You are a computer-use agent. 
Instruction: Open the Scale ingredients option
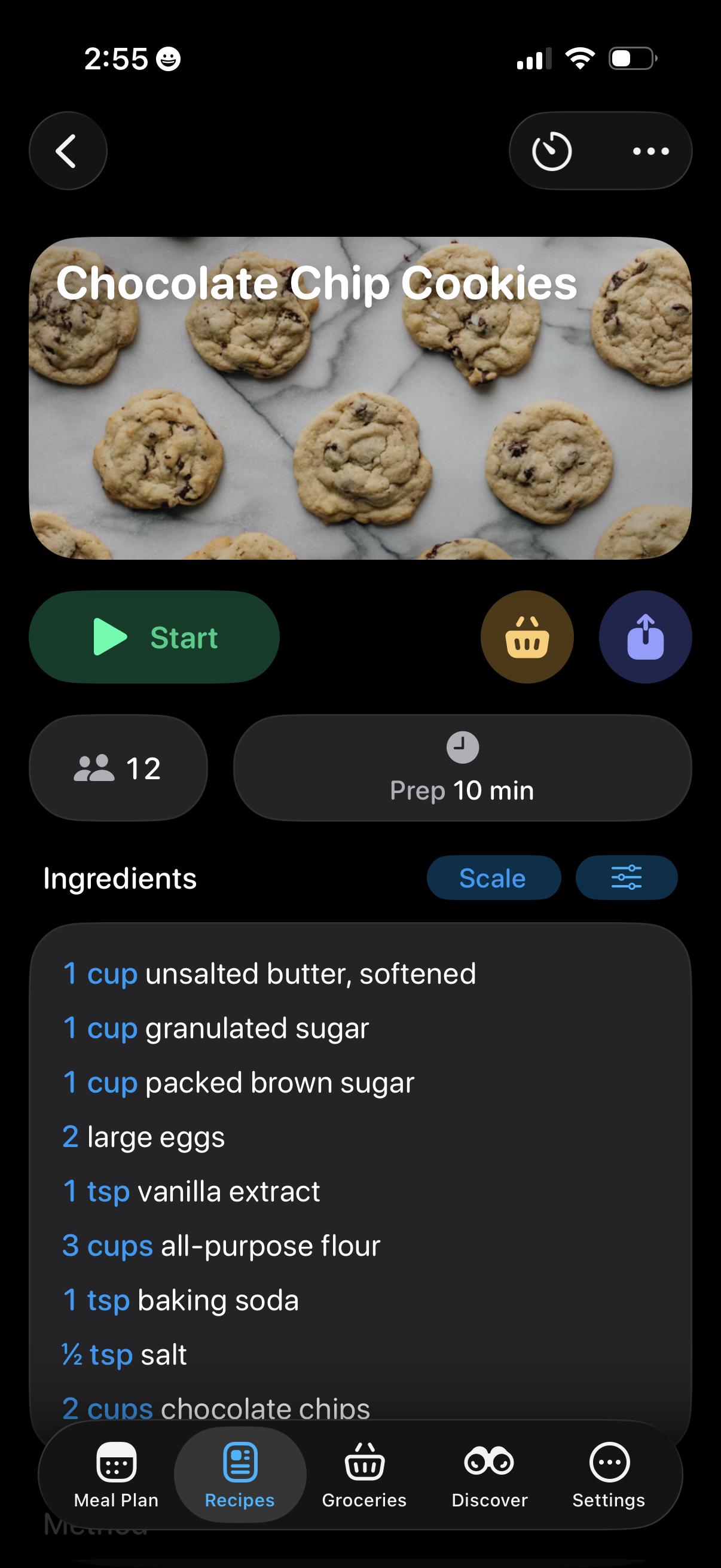[493, 878]
